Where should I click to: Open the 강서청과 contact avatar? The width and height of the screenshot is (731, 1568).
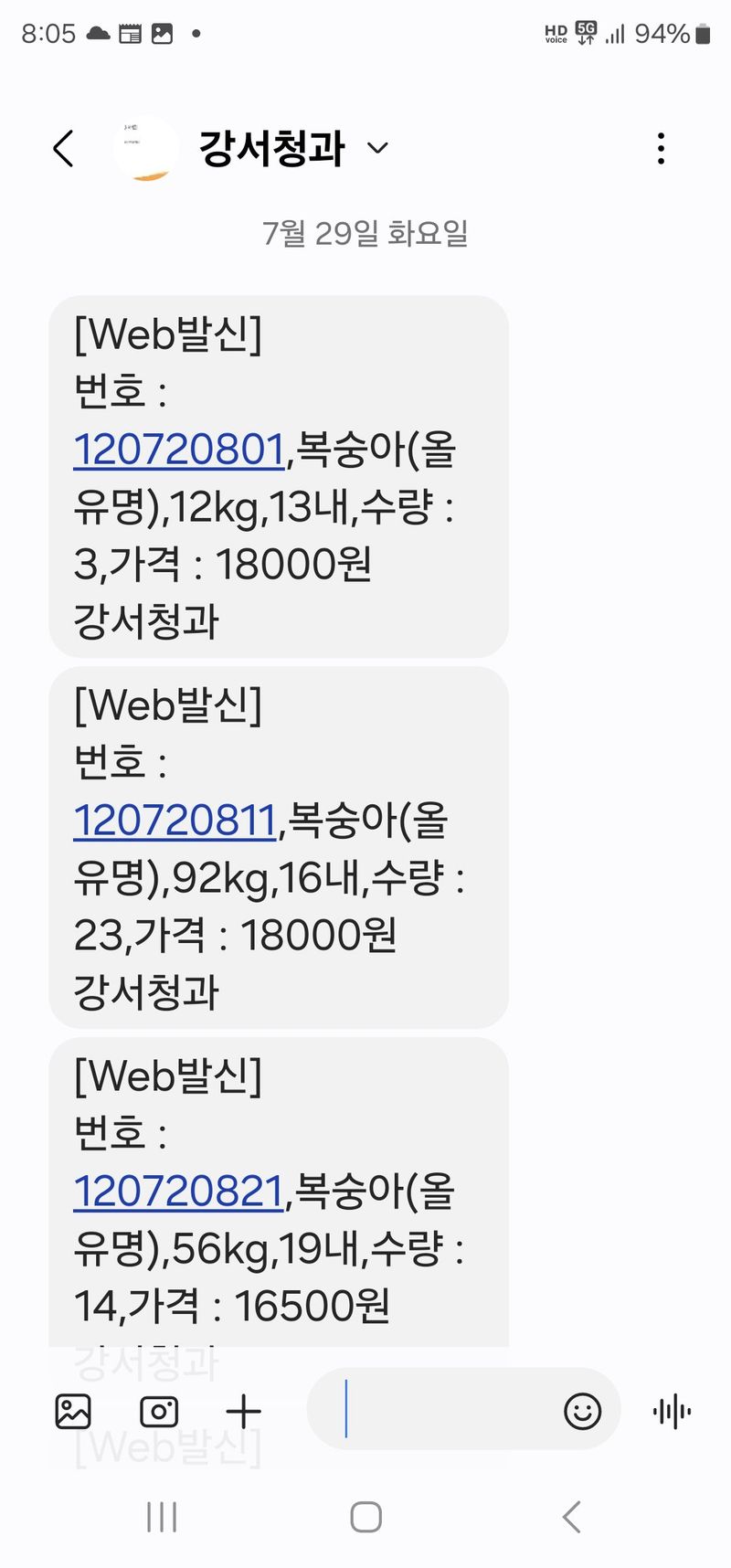tap(146, 148)
